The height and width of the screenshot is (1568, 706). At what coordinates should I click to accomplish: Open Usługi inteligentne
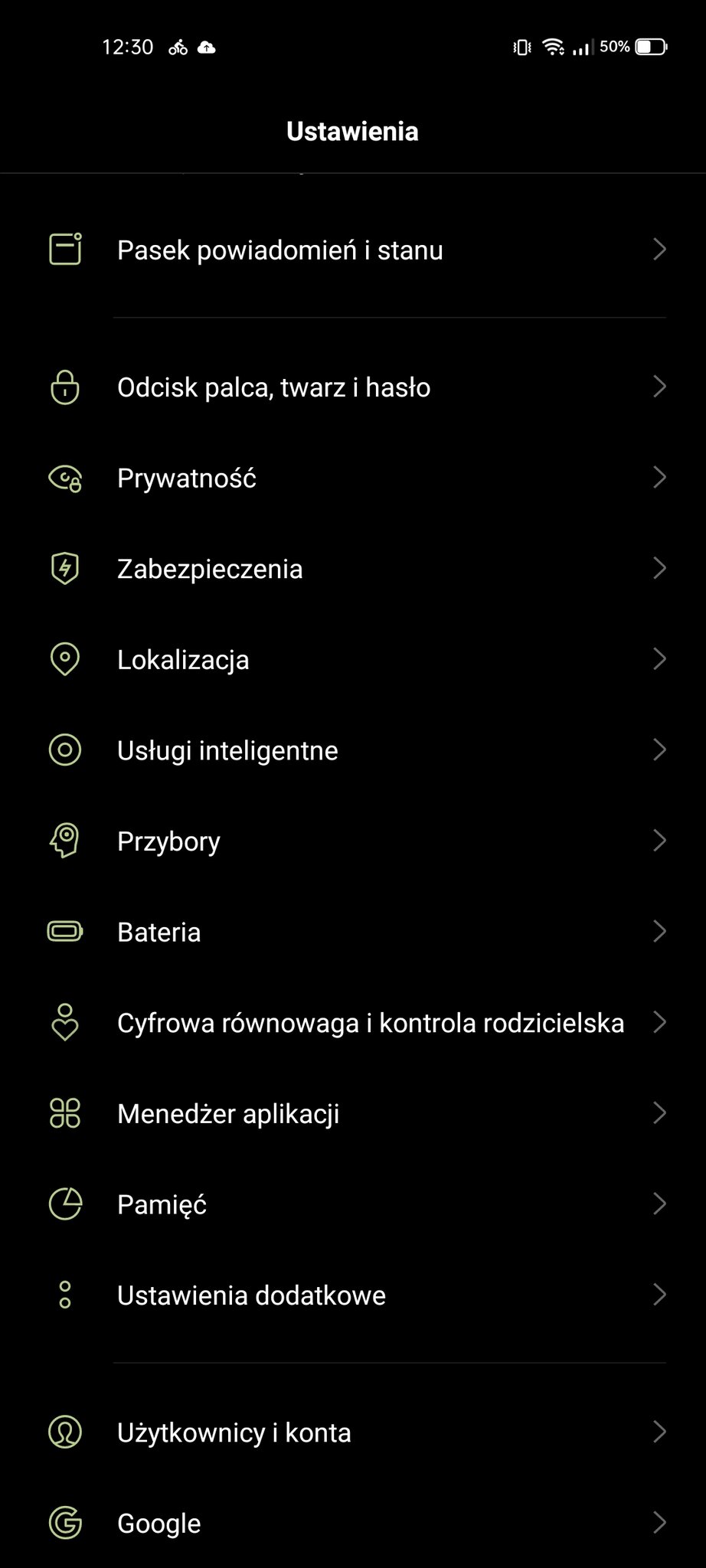pos(353,750)
